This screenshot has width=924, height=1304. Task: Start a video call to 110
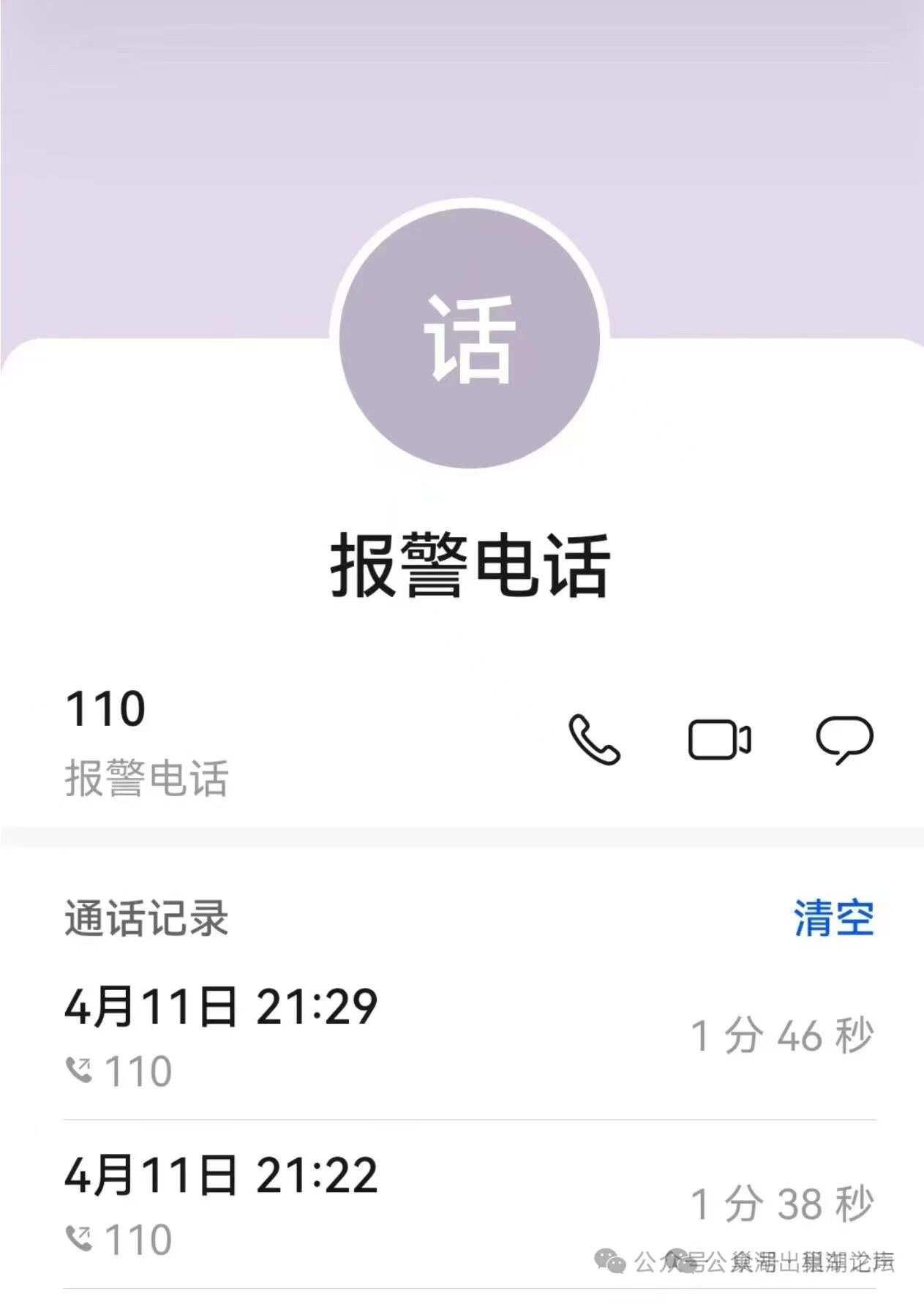point(719,740)
